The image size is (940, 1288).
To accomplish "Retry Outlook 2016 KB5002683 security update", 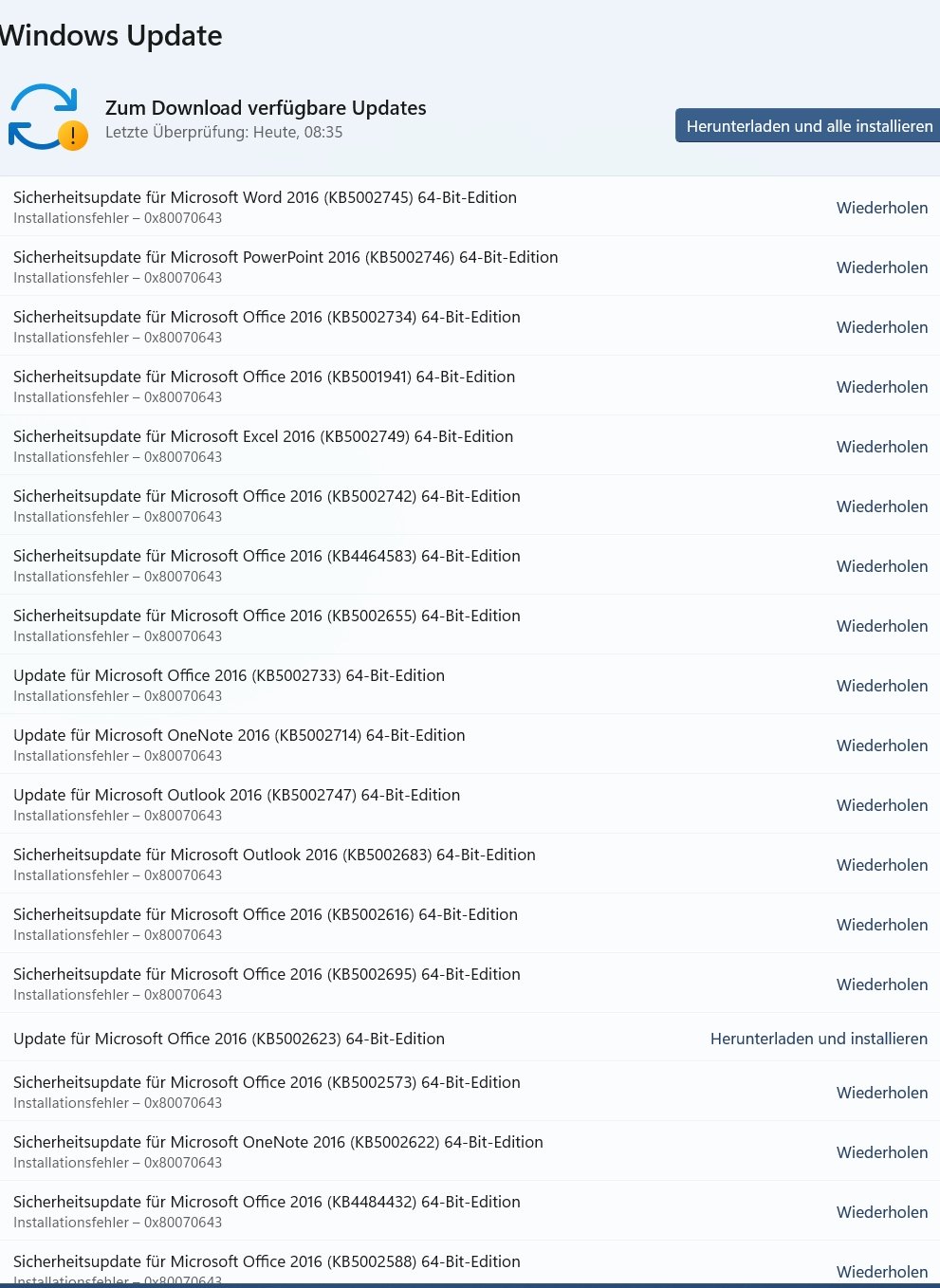I will [x=881, y=865].
